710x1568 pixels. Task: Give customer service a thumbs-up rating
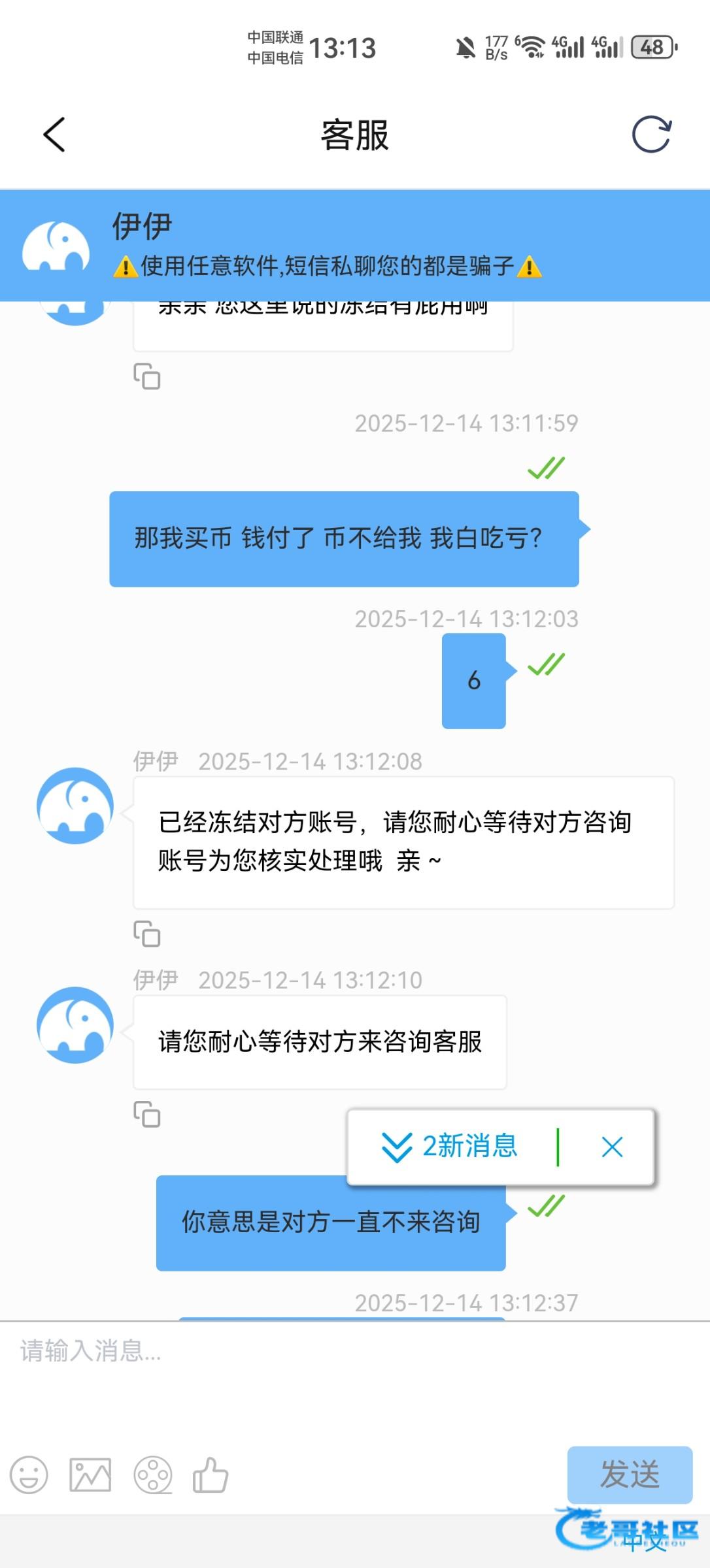(x=211, y=1475)
